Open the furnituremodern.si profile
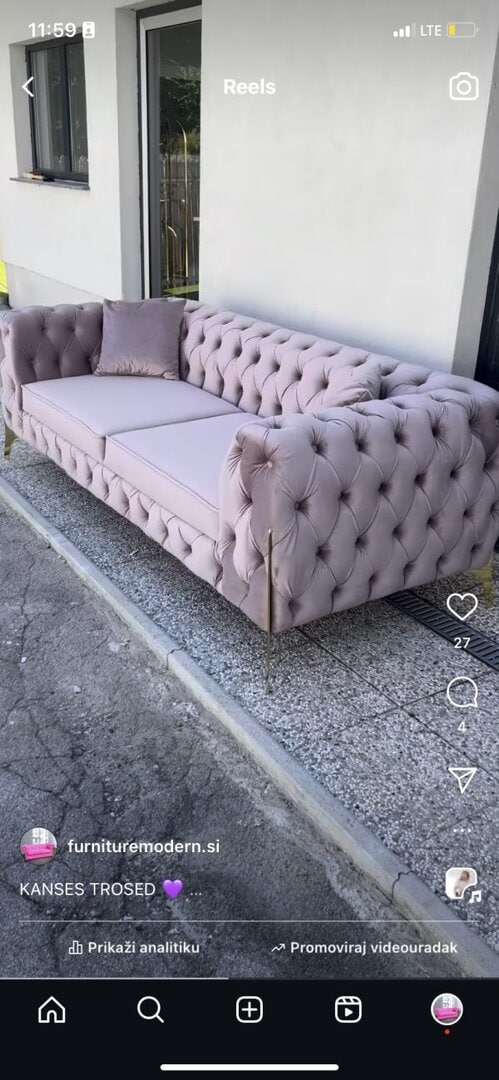This screenshot has width=499, height=1080. click(143, 847)
